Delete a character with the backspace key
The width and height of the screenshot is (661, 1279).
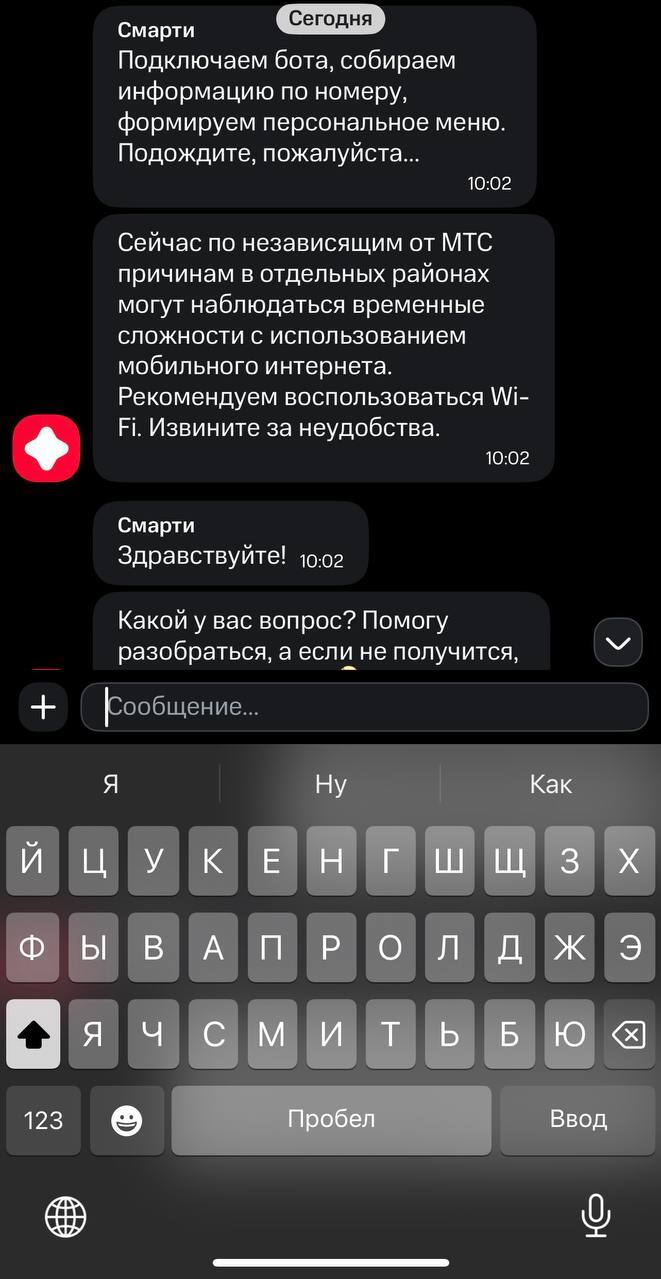[628, 1034]
